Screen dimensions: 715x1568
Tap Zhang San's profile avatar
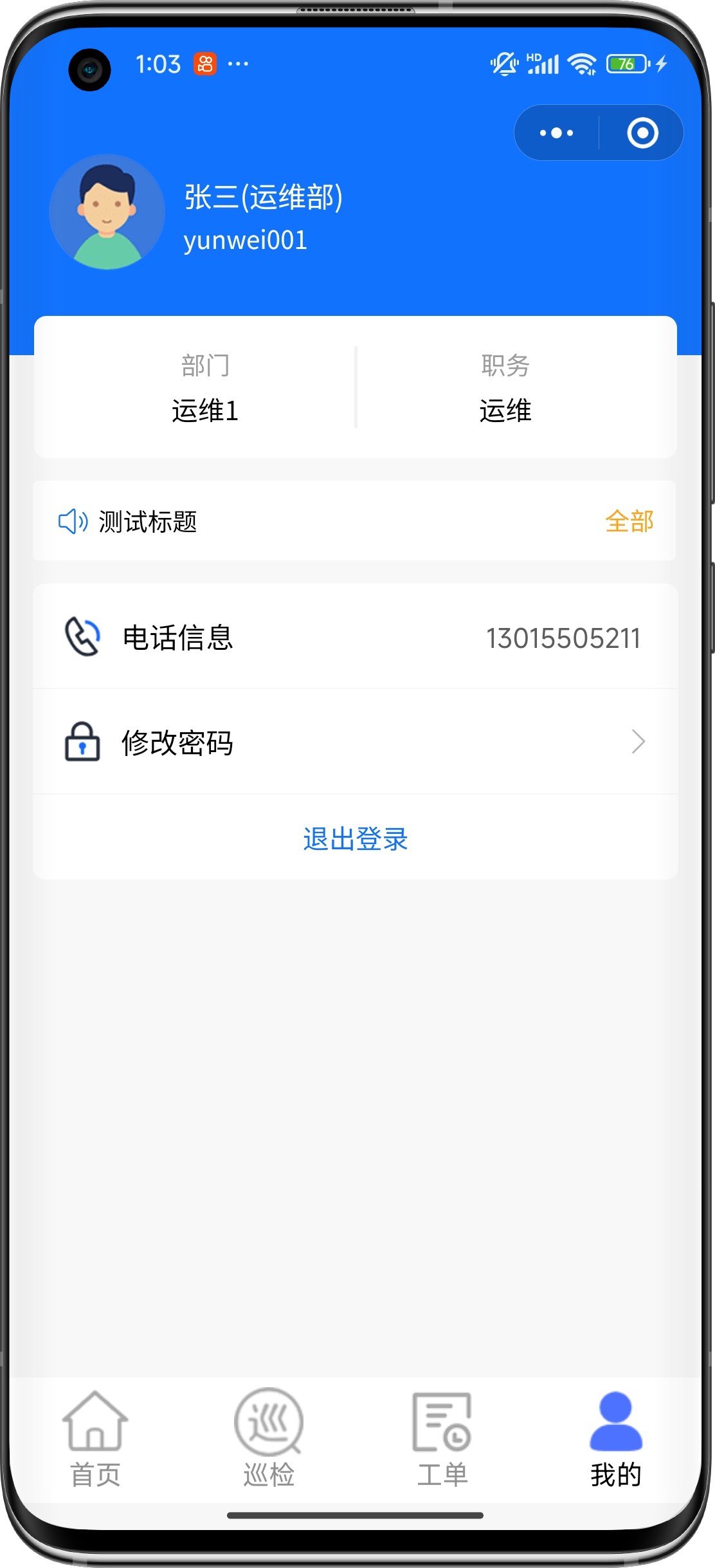pyautogui.click(x=107, y=212)
